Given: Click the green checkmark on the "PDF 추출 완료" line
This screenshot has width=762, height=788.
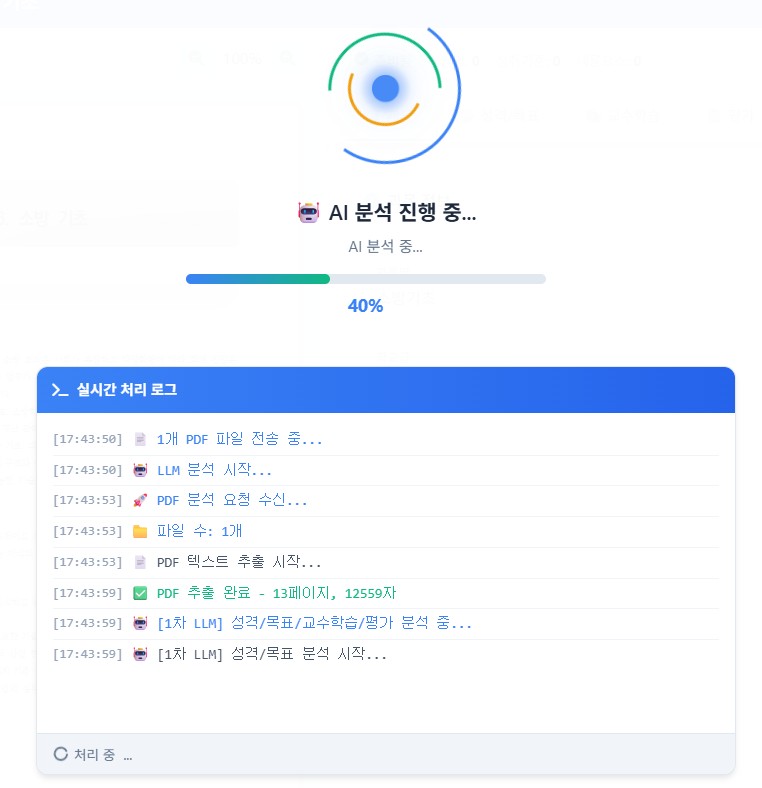Looking at the screenshot, I should point(140,593).
